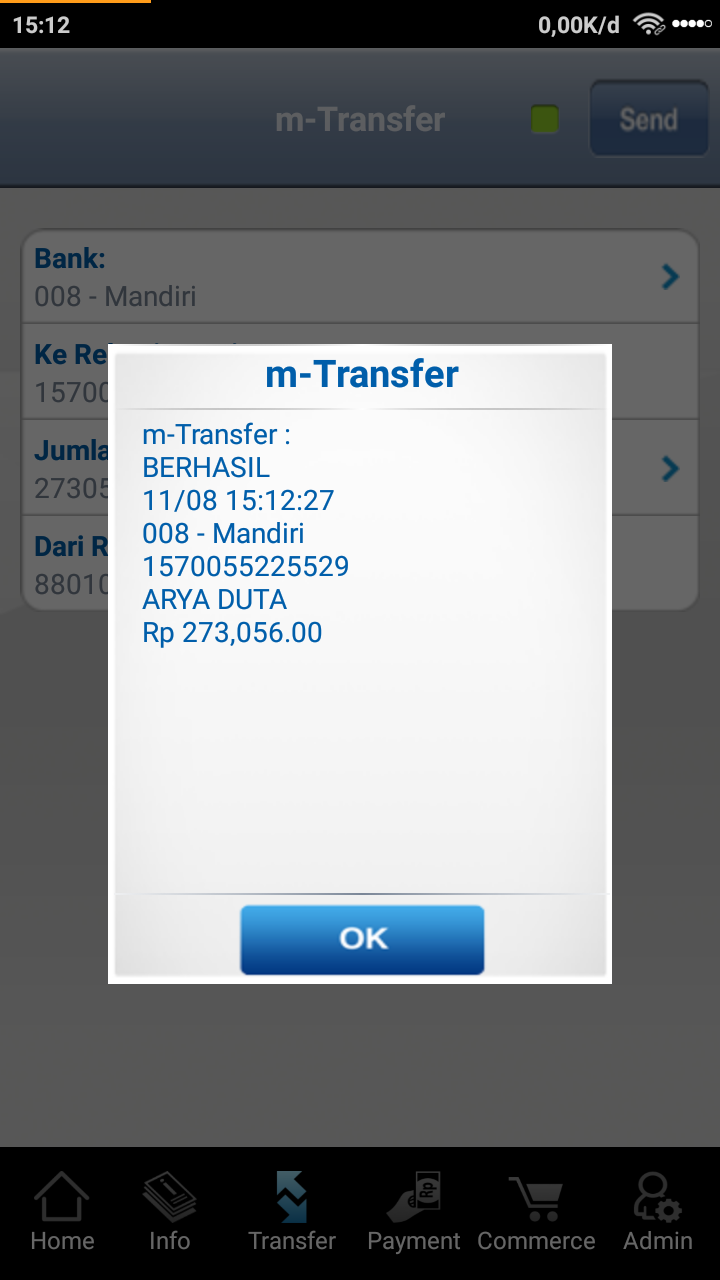
Task: Switch to the Payment tab
Action: (x=414, y=1212)
